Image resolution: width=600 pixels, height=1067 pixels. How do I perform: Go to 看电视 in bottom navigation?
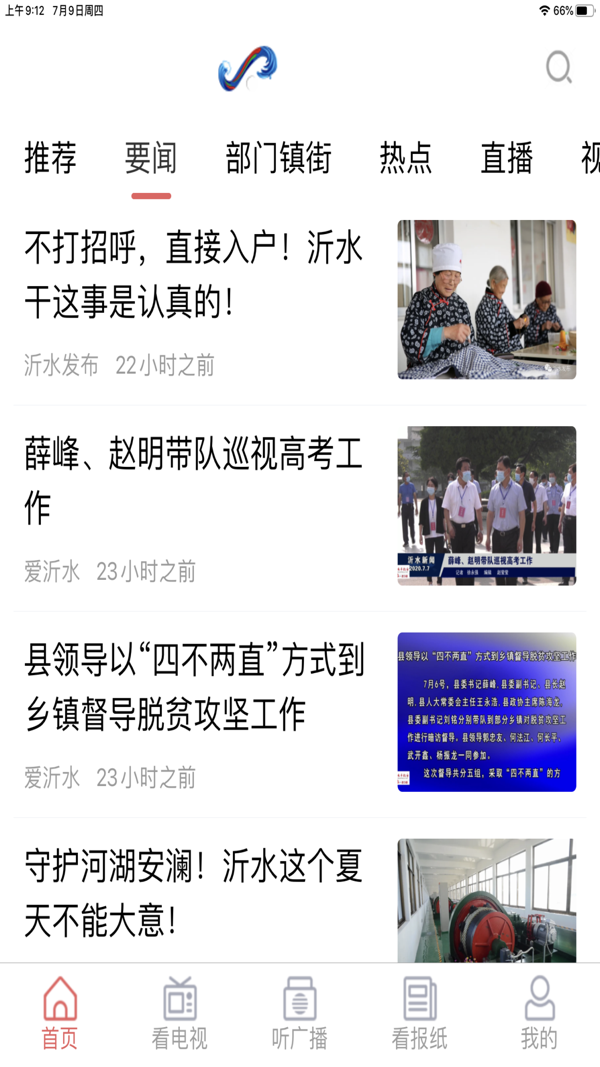[x=180, y=1014]
